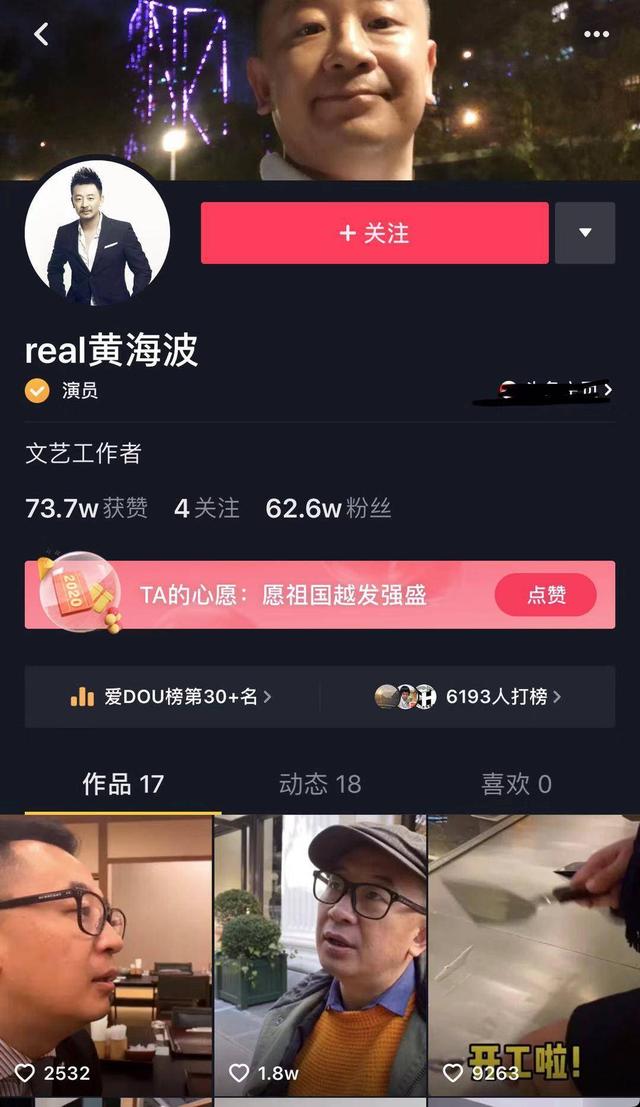Switch to the 动态 18 tab
This screenshot has width=640, height=1107.
[x=320, y=784]
